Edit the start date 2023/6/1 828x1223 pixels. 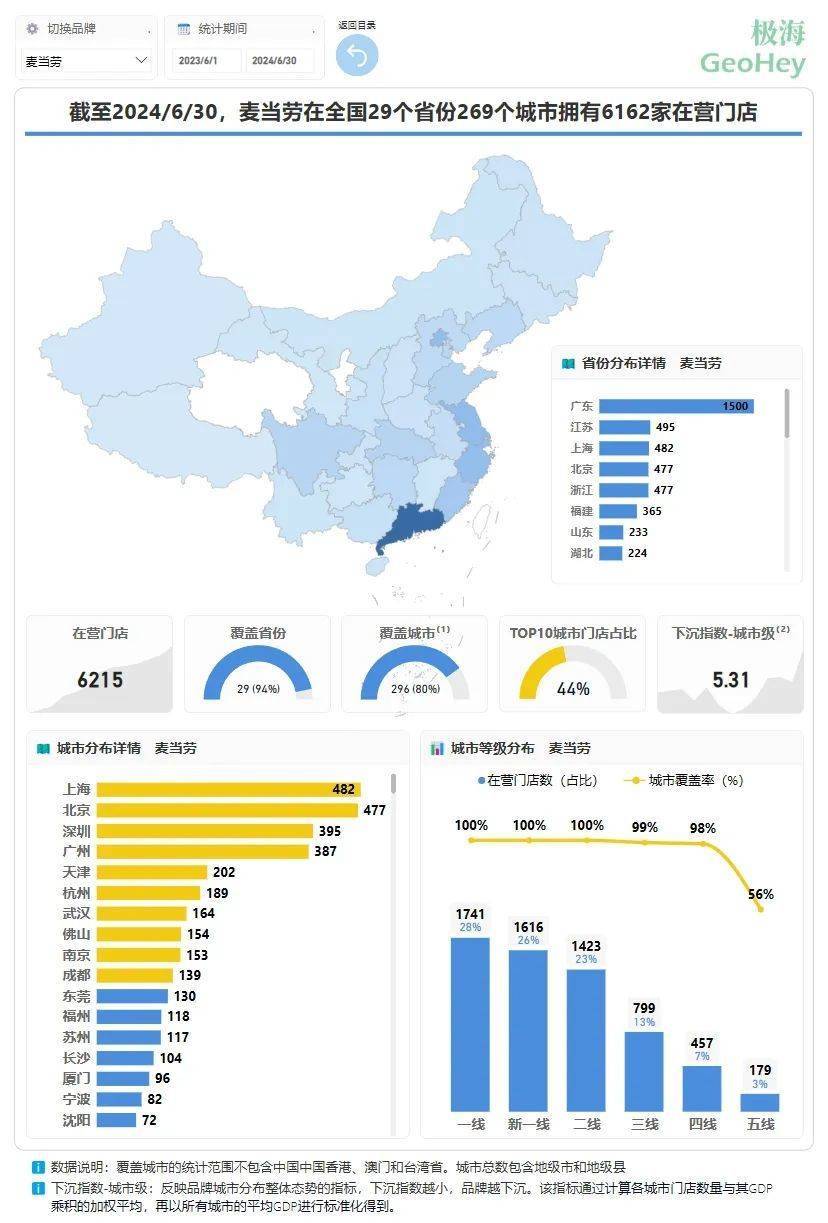click(206, 61)
